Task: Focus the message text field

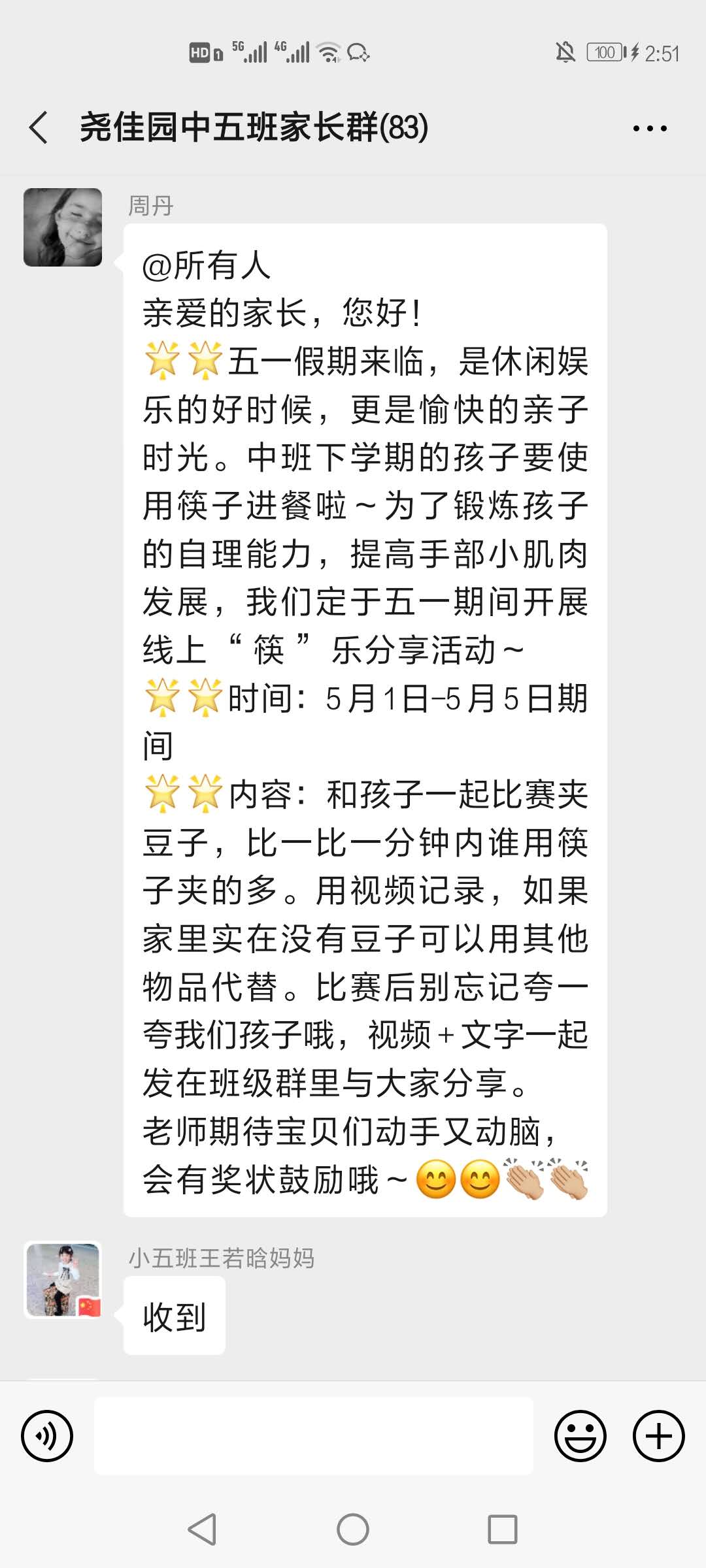Action: [x=314, y=1435]
